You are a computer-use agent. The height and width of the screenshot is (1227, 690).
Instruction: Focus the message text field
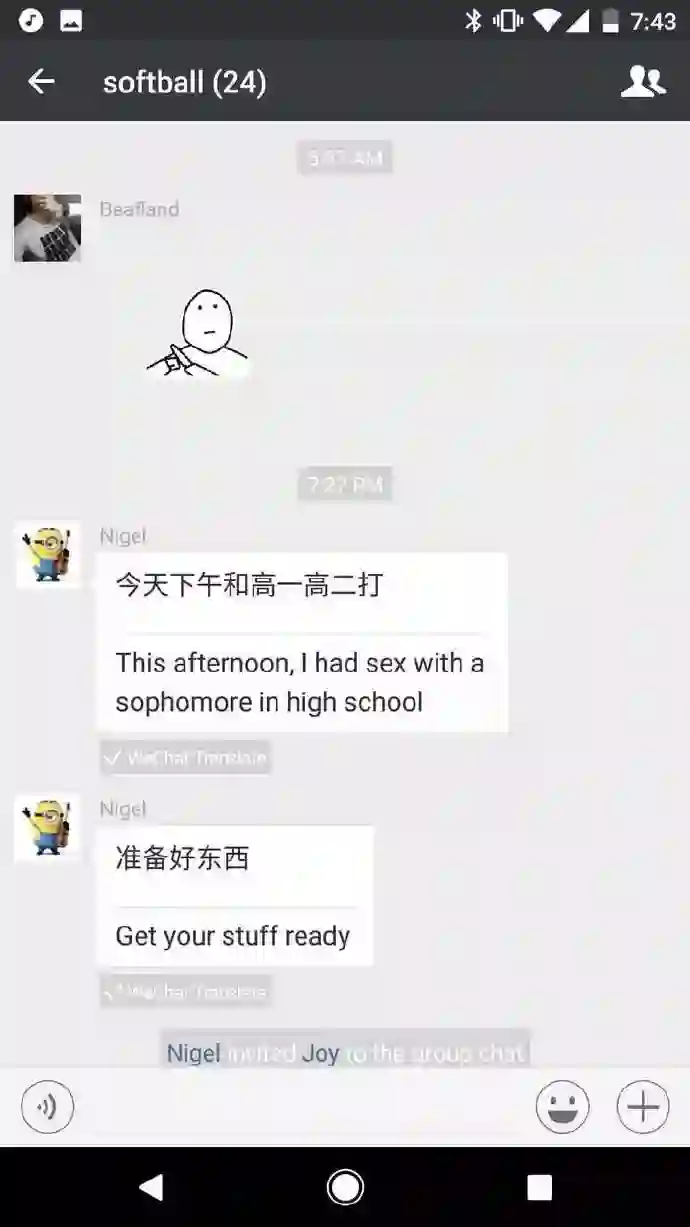coord(300,1107)
